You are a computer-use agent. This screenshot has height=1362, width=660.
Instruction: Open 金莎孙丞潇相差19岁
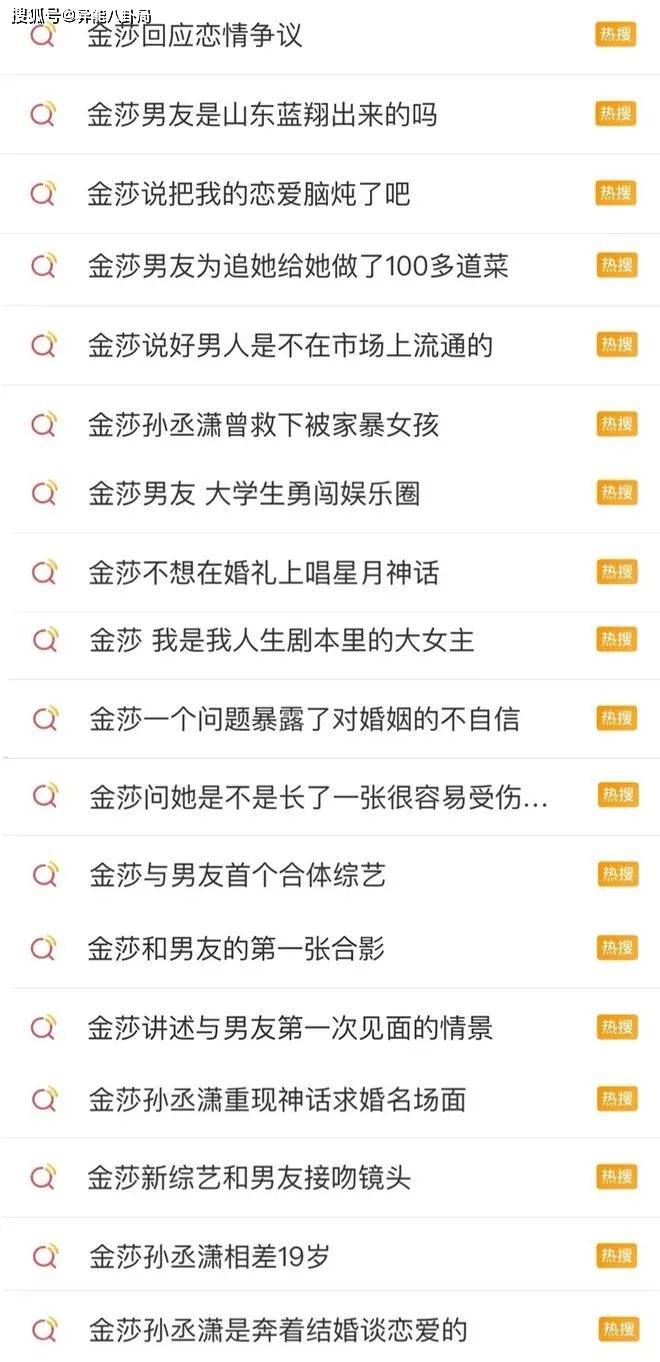[x=330, y=1256]
